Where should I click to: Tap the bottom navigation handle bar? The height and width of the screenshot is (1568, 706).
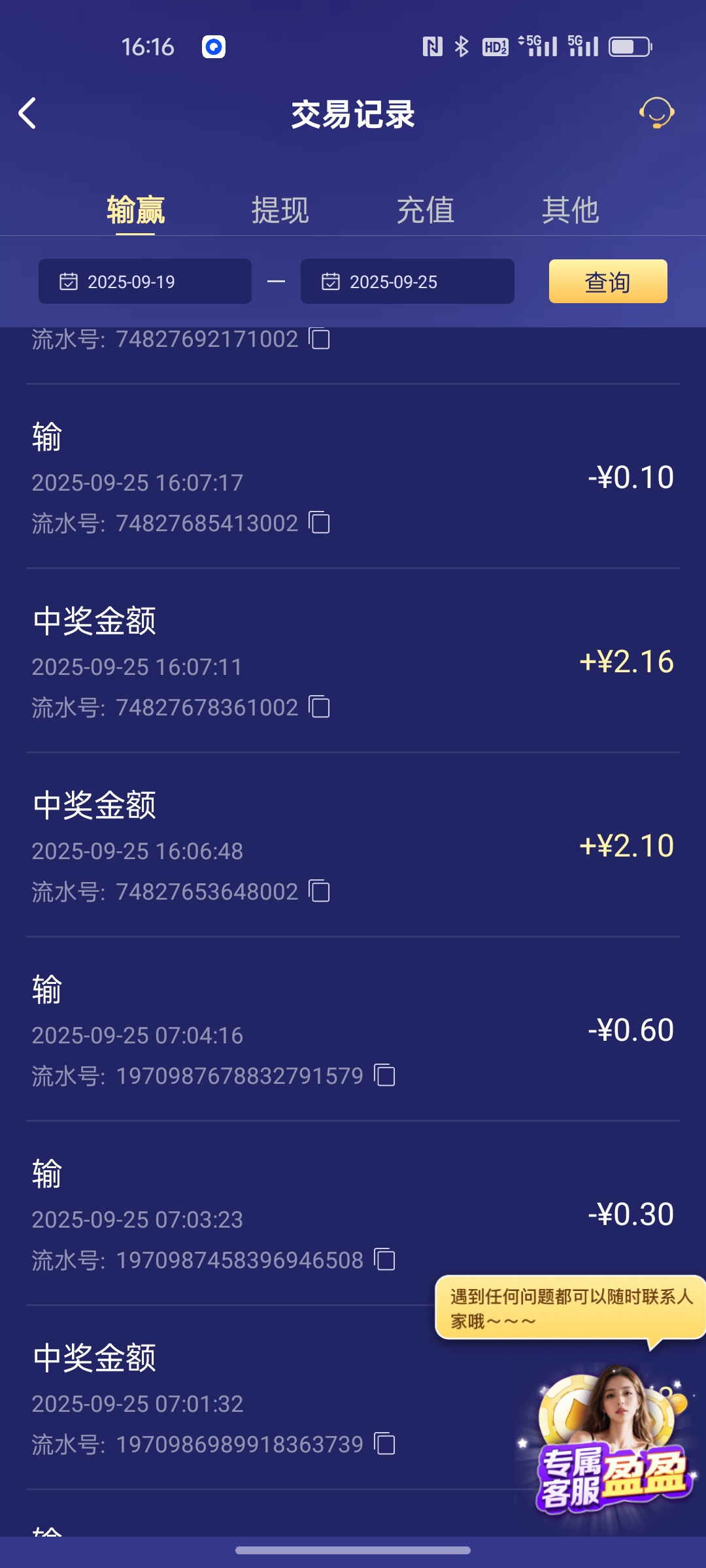coord(353,1549)
